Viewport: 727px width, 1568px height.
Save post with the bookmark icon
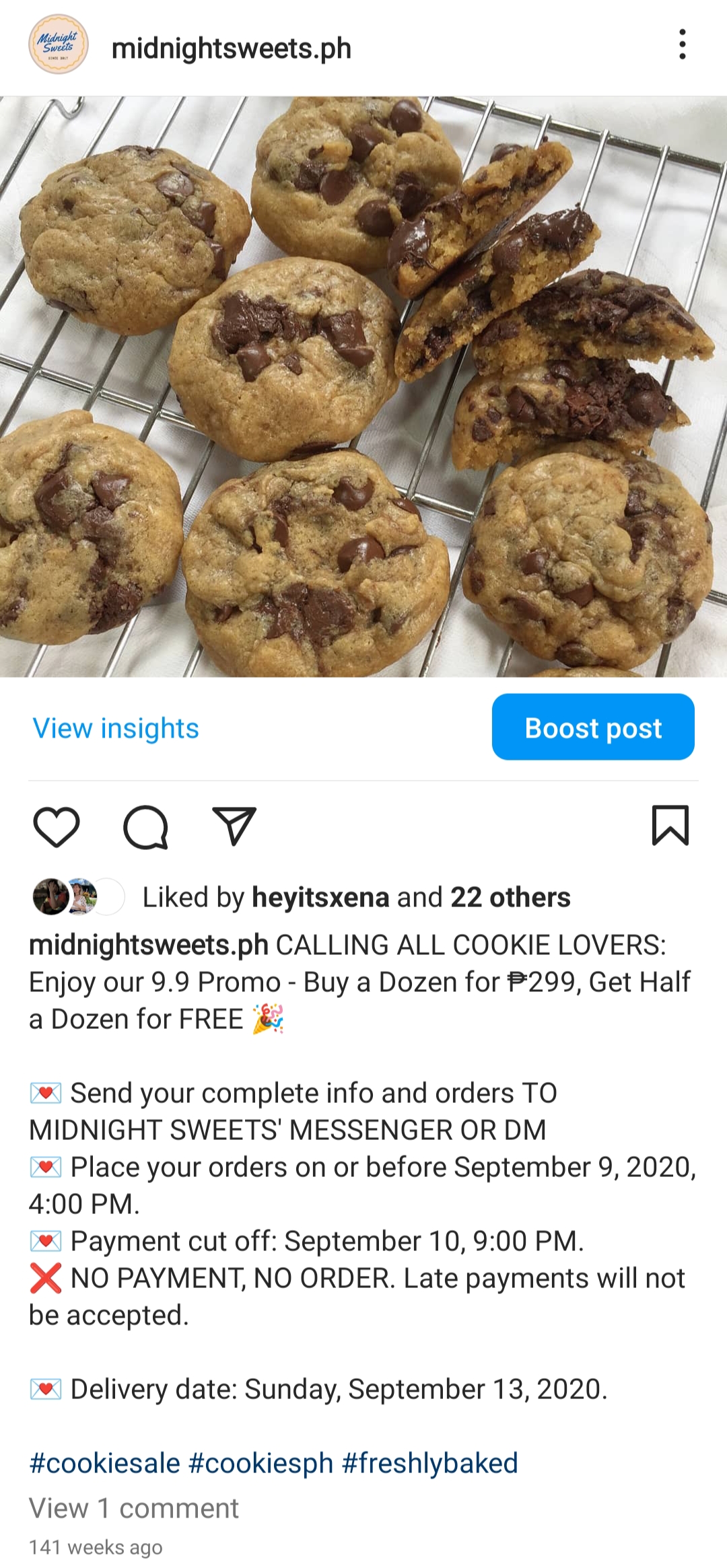[x=670, y=825]
